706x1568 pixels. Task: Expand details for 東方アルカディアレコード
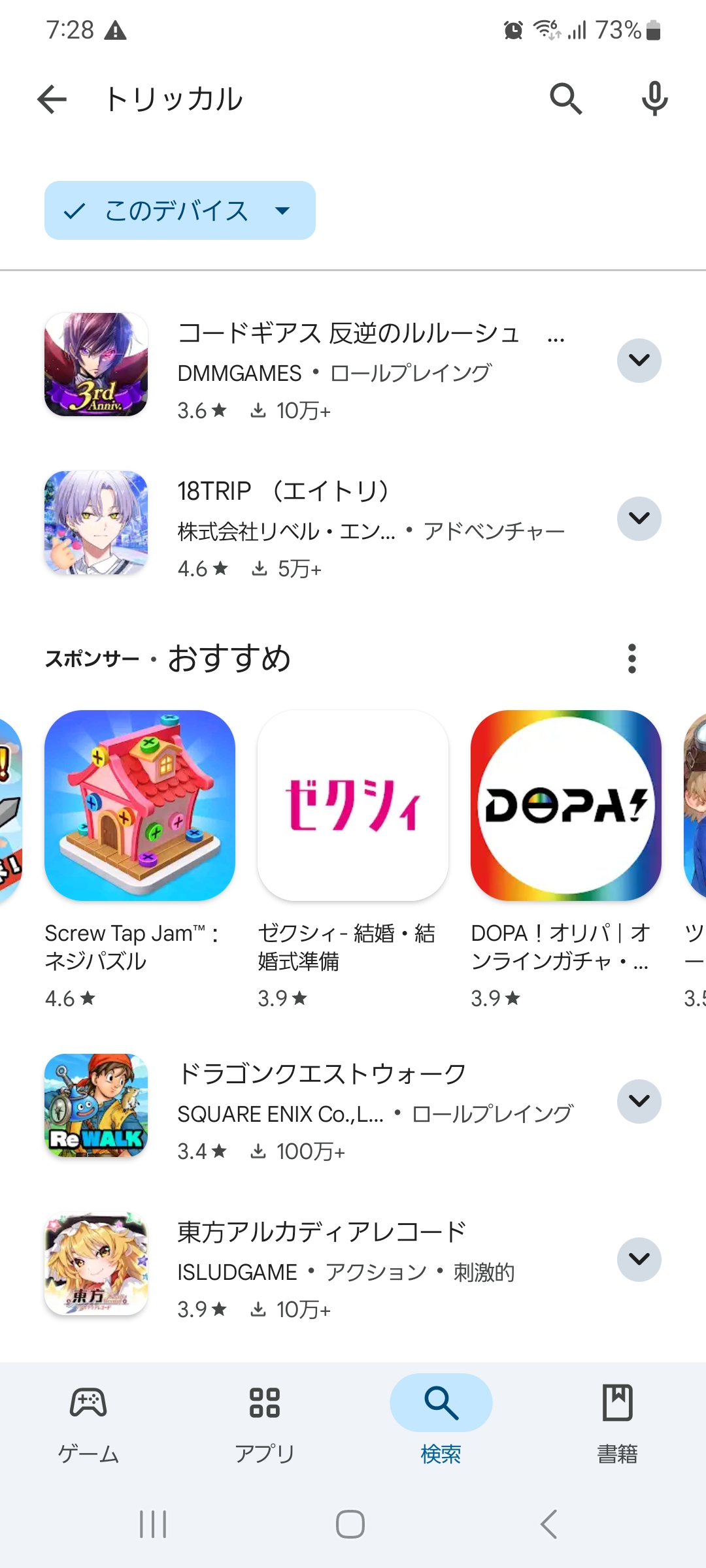pyautogui.click(x=639, y=1260)
